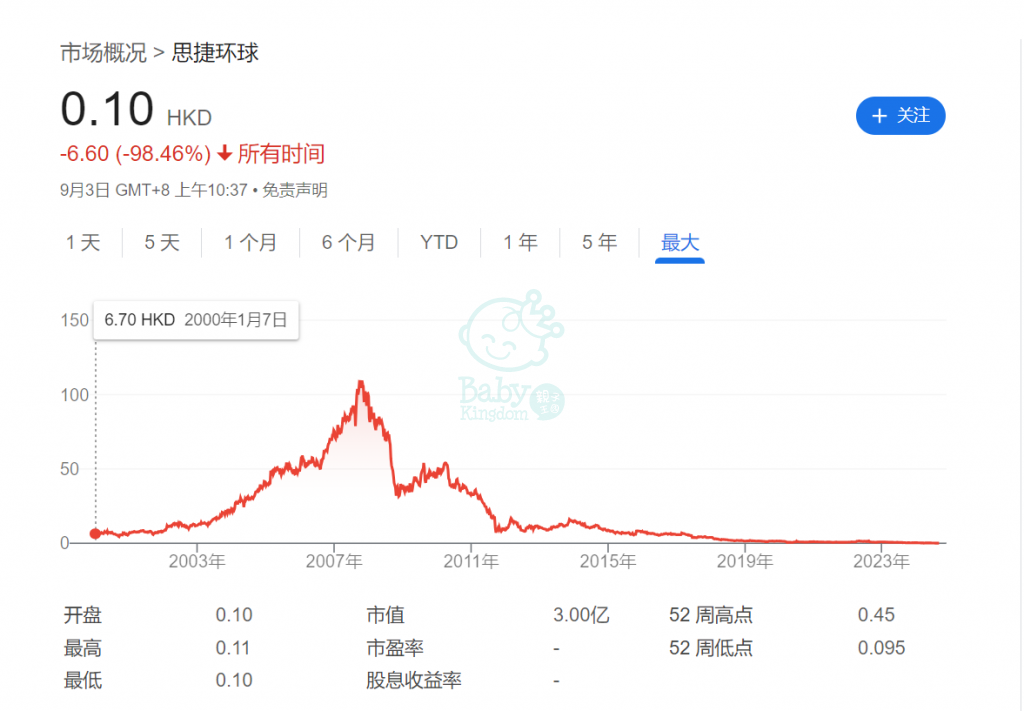
Task: Follow this stock with 关注 button
Action: [x=900, y=116]
